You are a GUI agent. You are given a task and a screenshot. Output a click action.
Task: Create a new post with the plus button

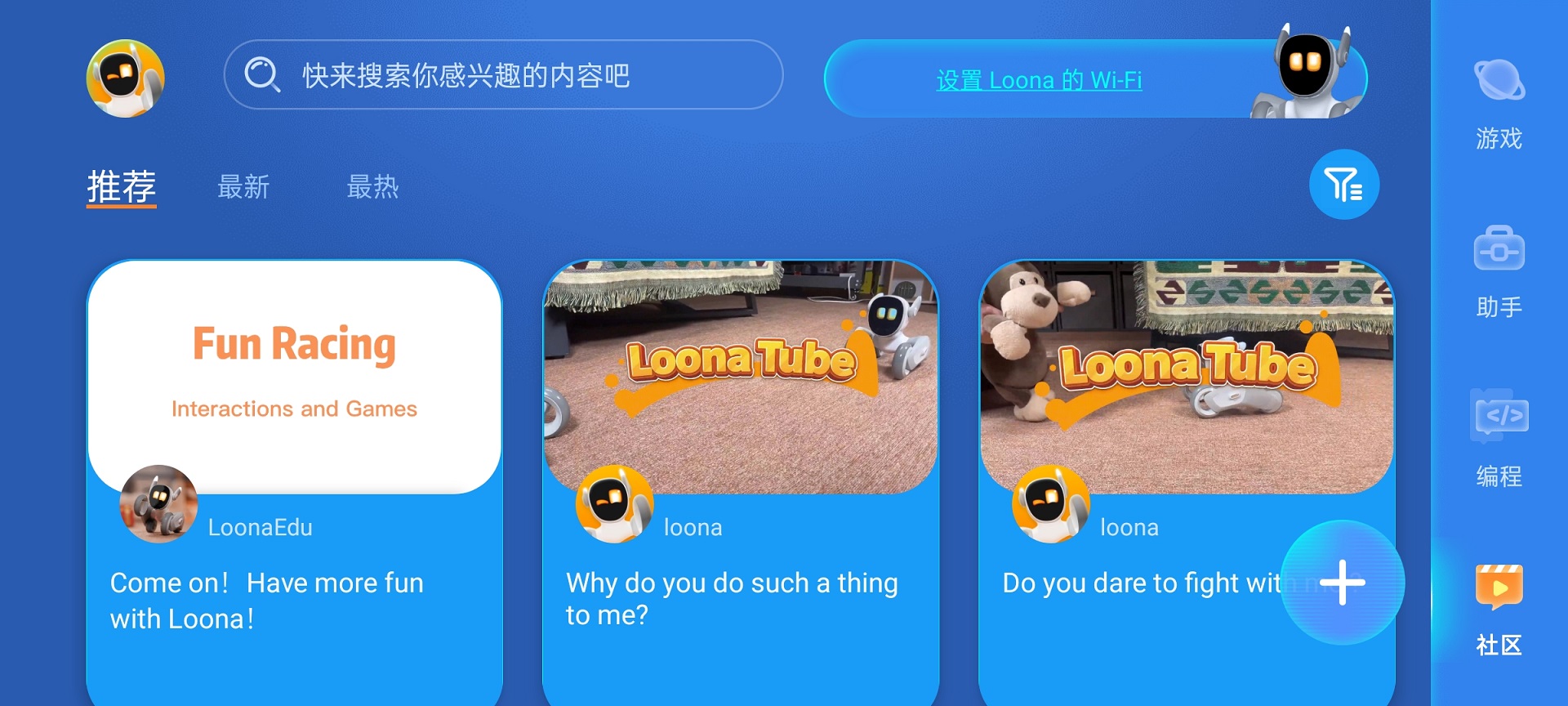click(x=1342, y=583)
